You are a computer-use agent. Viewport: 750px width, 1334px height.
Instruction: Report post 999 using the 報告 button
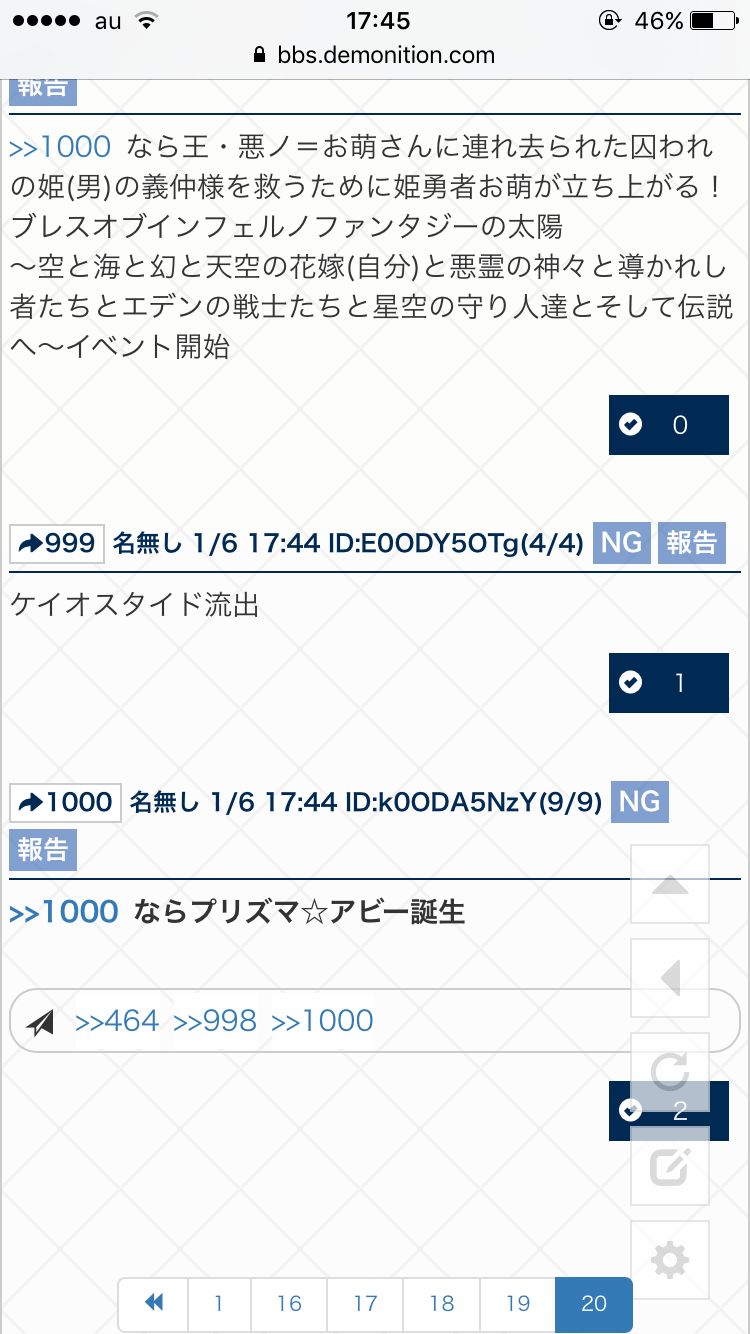click(x=691, y=543)
